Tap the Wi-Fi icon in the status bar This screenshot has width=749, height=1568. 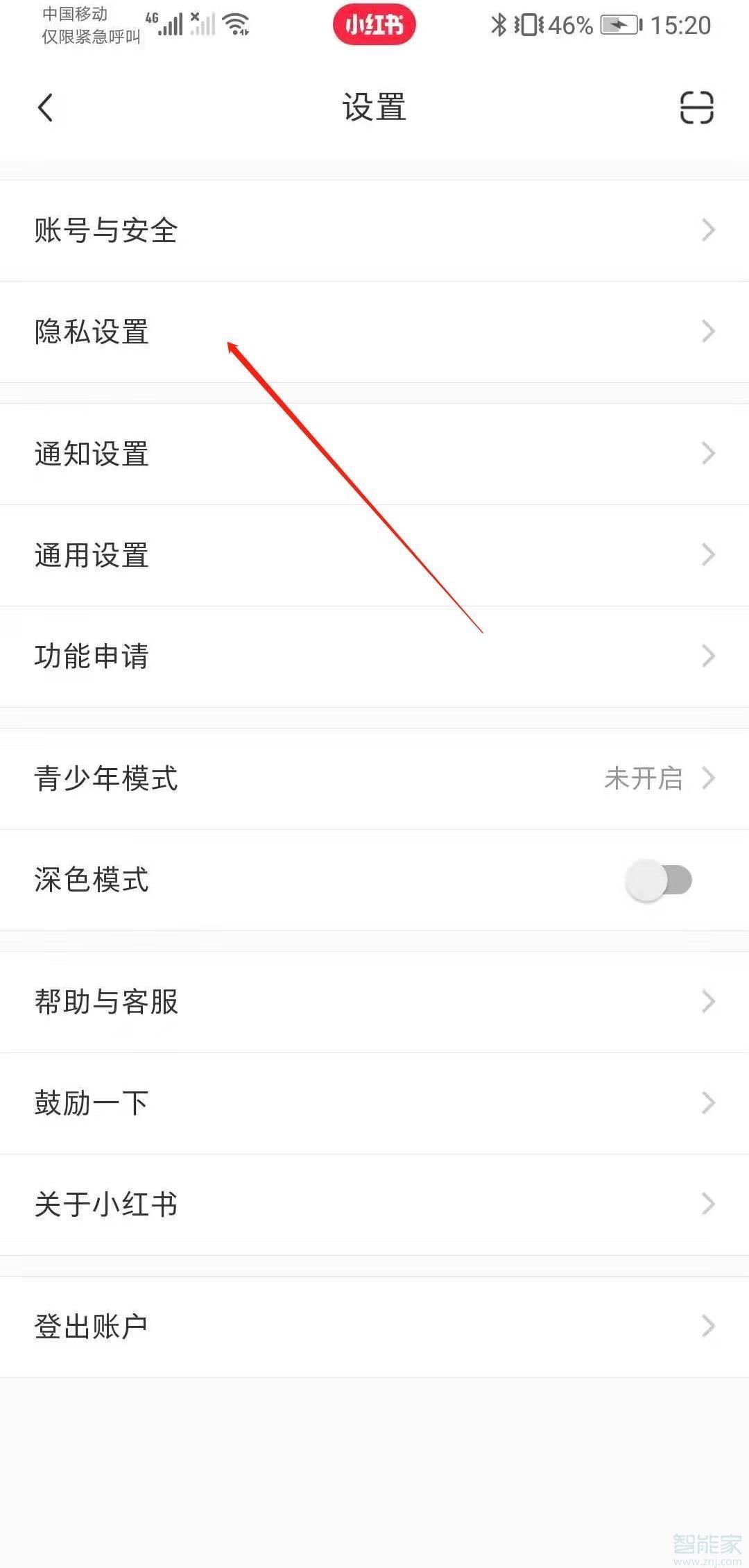tap(234, 24)
